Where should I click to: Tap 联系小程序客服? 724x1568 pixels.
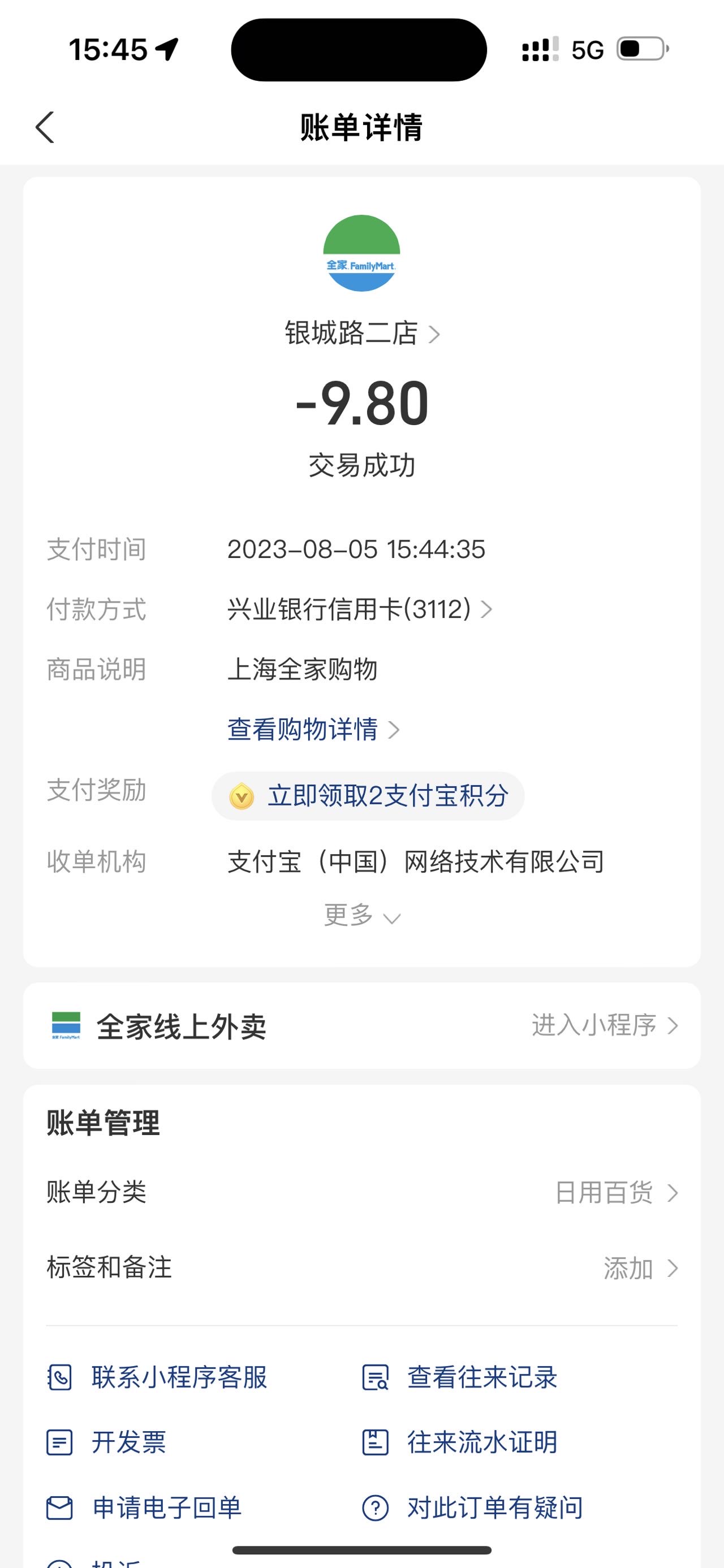point(157,1378)
